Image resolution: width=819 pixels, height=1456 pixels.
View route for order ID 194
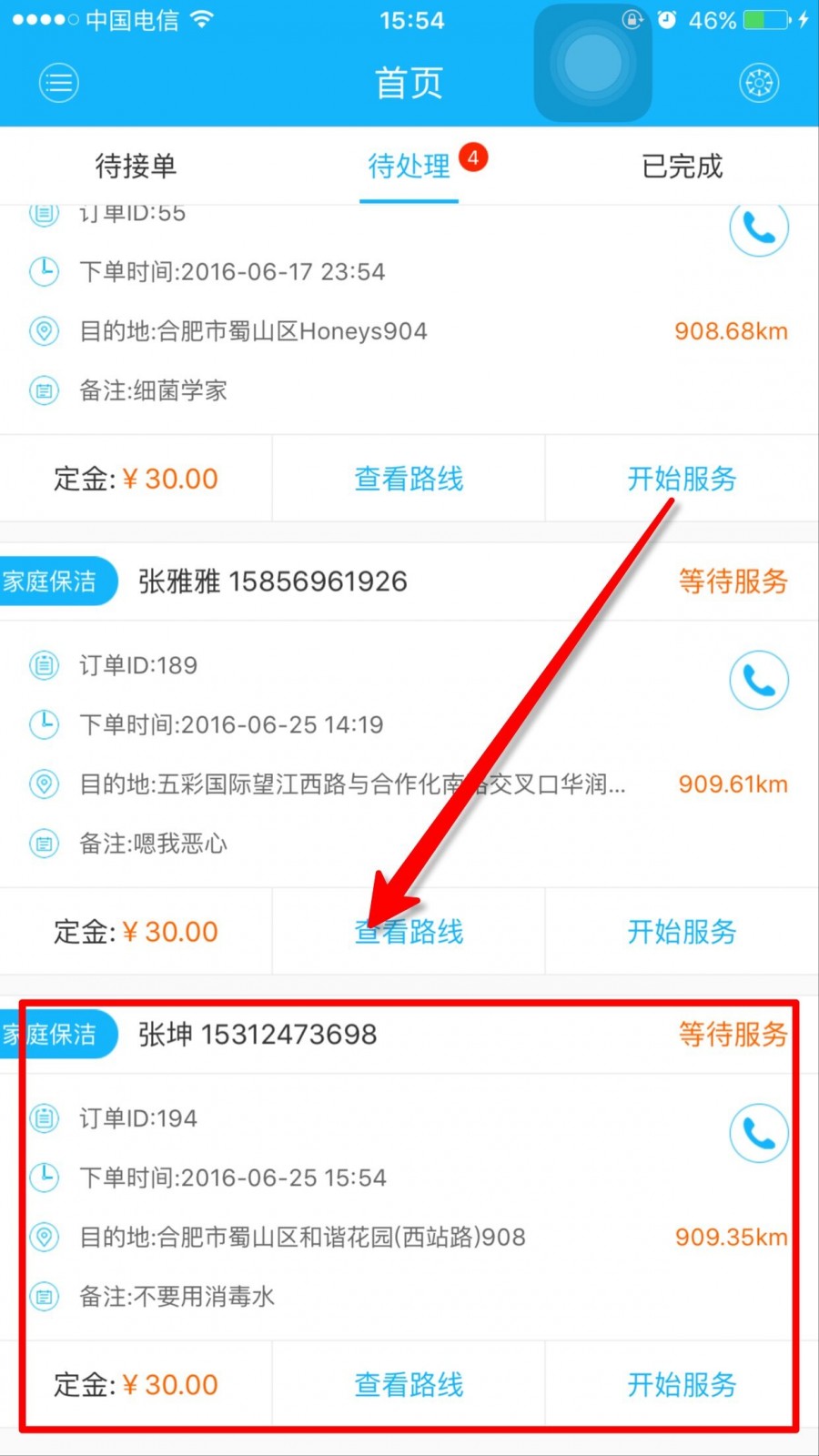(x=409, y=1385)
